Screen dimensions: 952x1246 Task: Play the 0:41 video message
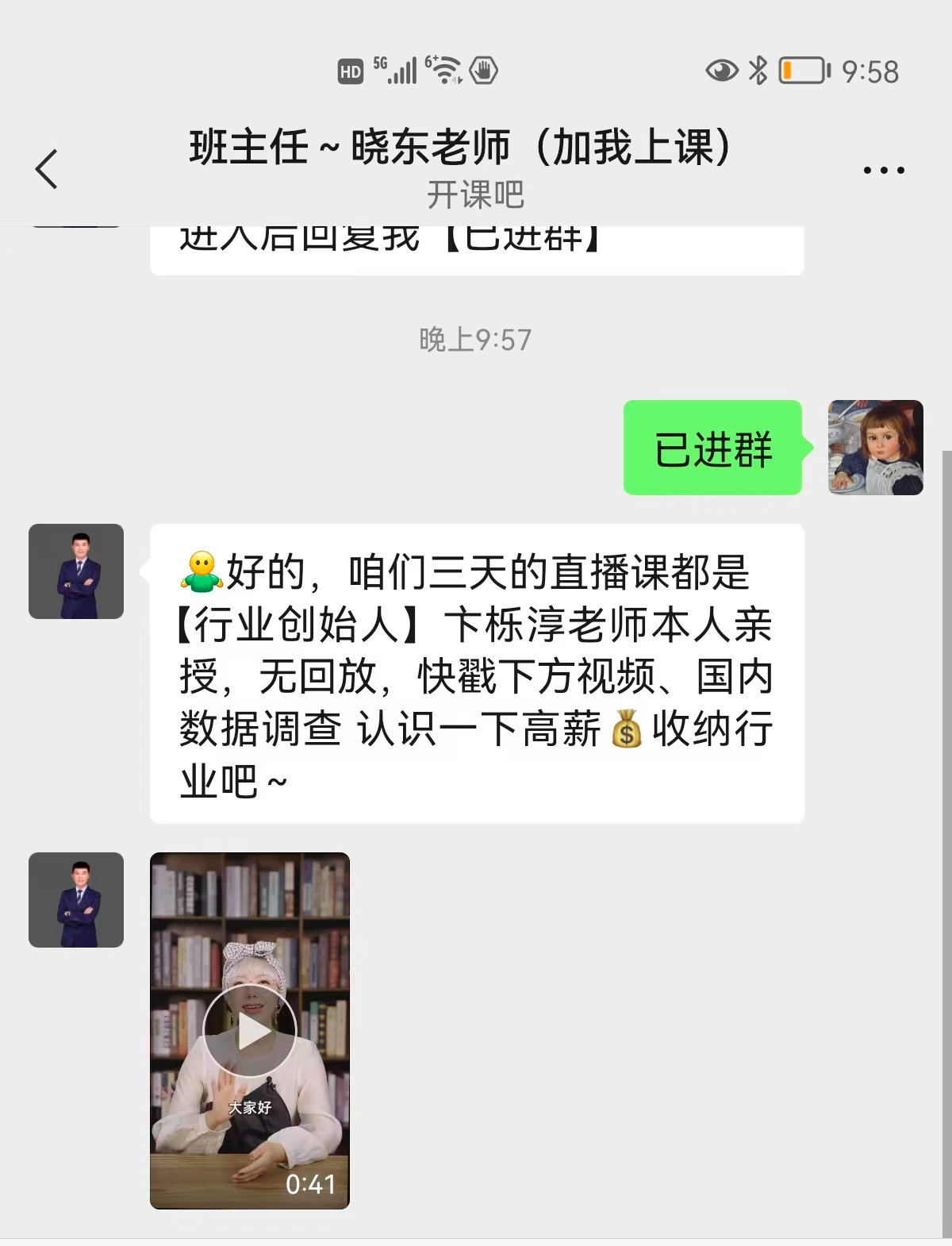(250, 1030)
